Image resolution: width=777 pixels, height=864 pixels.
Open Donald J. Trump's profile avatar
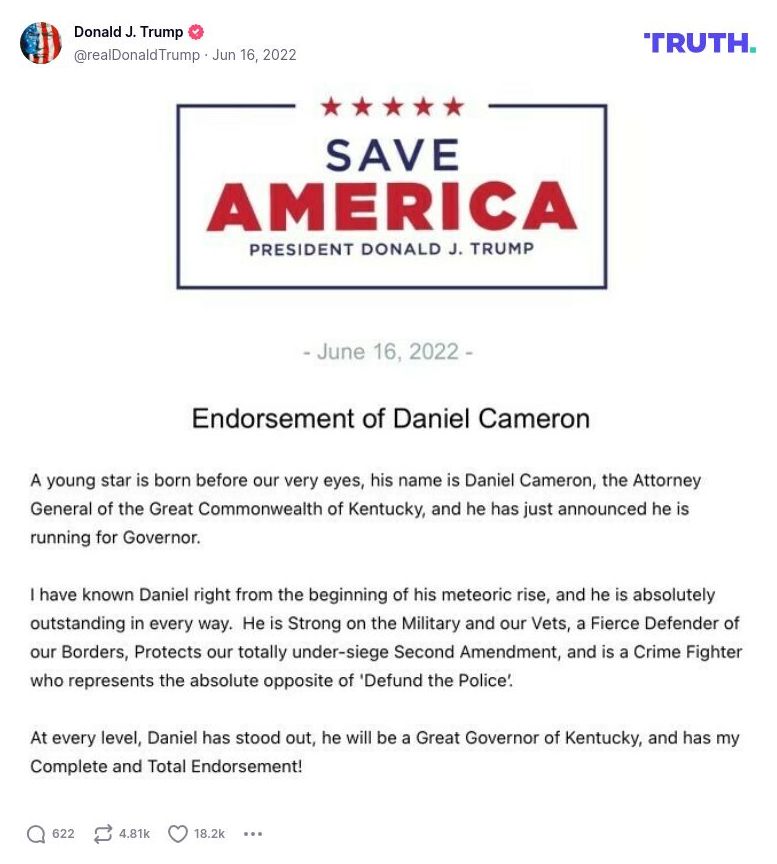point(41,43)
